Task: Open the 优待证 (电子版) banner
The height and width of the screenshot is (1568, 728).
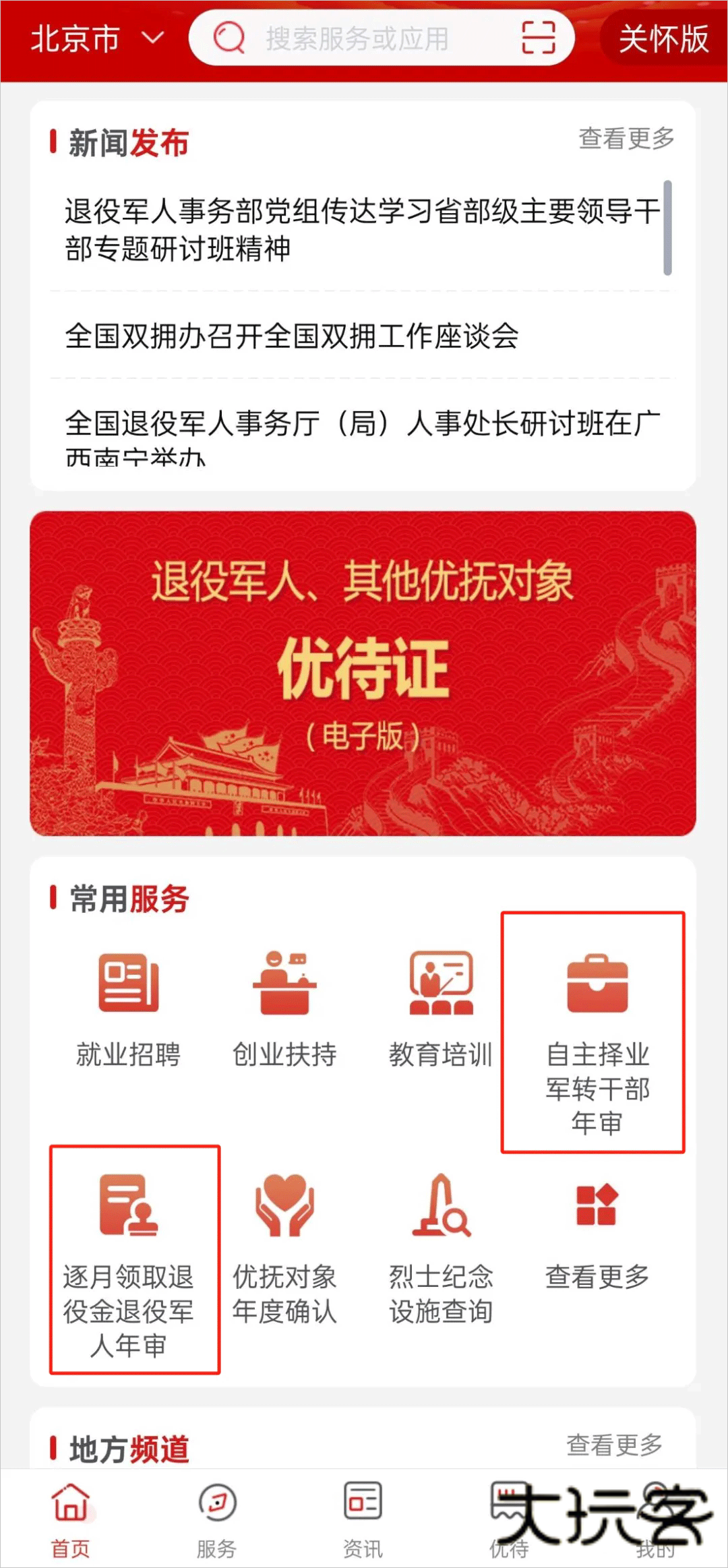Action: point(363,673)
